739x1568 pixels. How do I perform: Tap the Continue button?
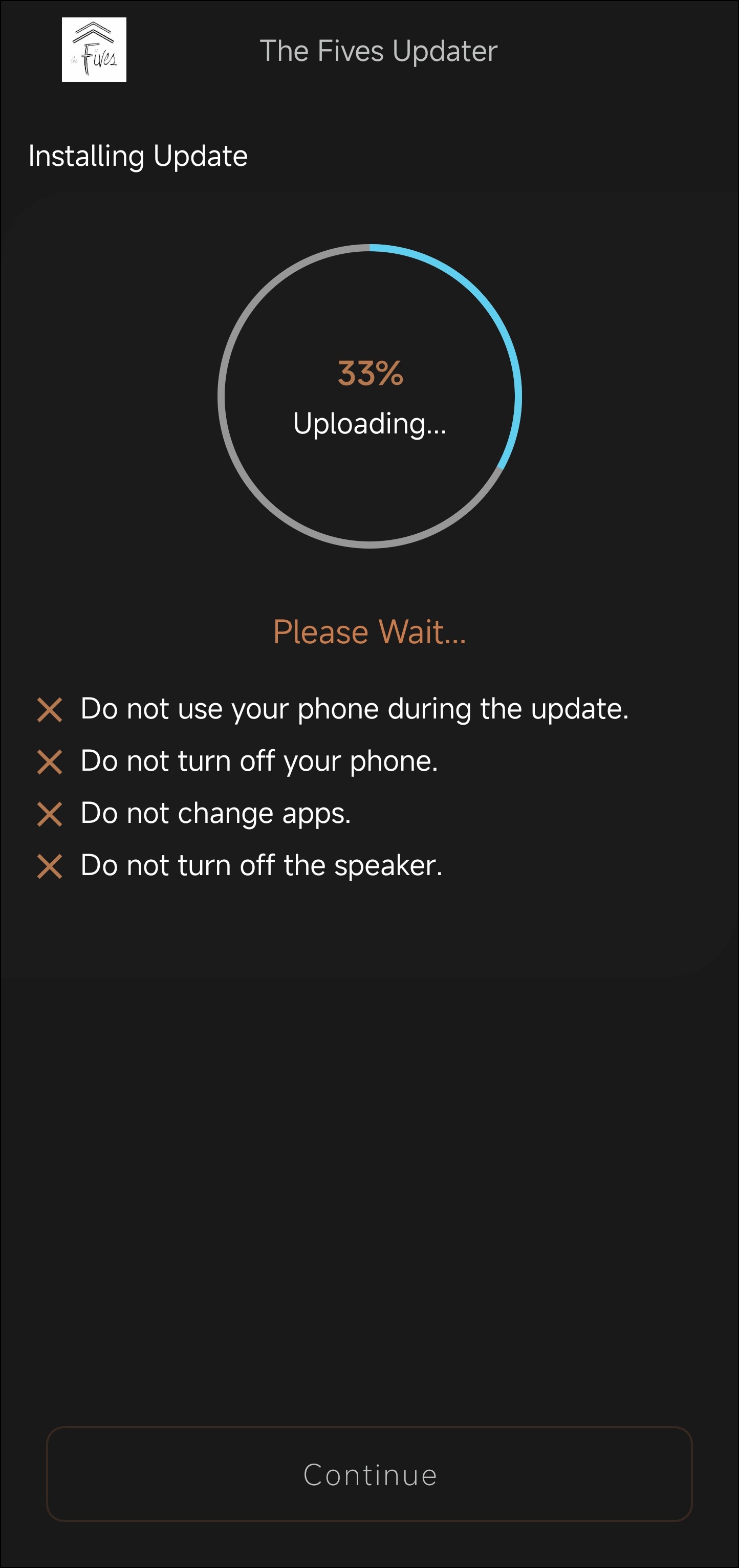coord(369,1474)
